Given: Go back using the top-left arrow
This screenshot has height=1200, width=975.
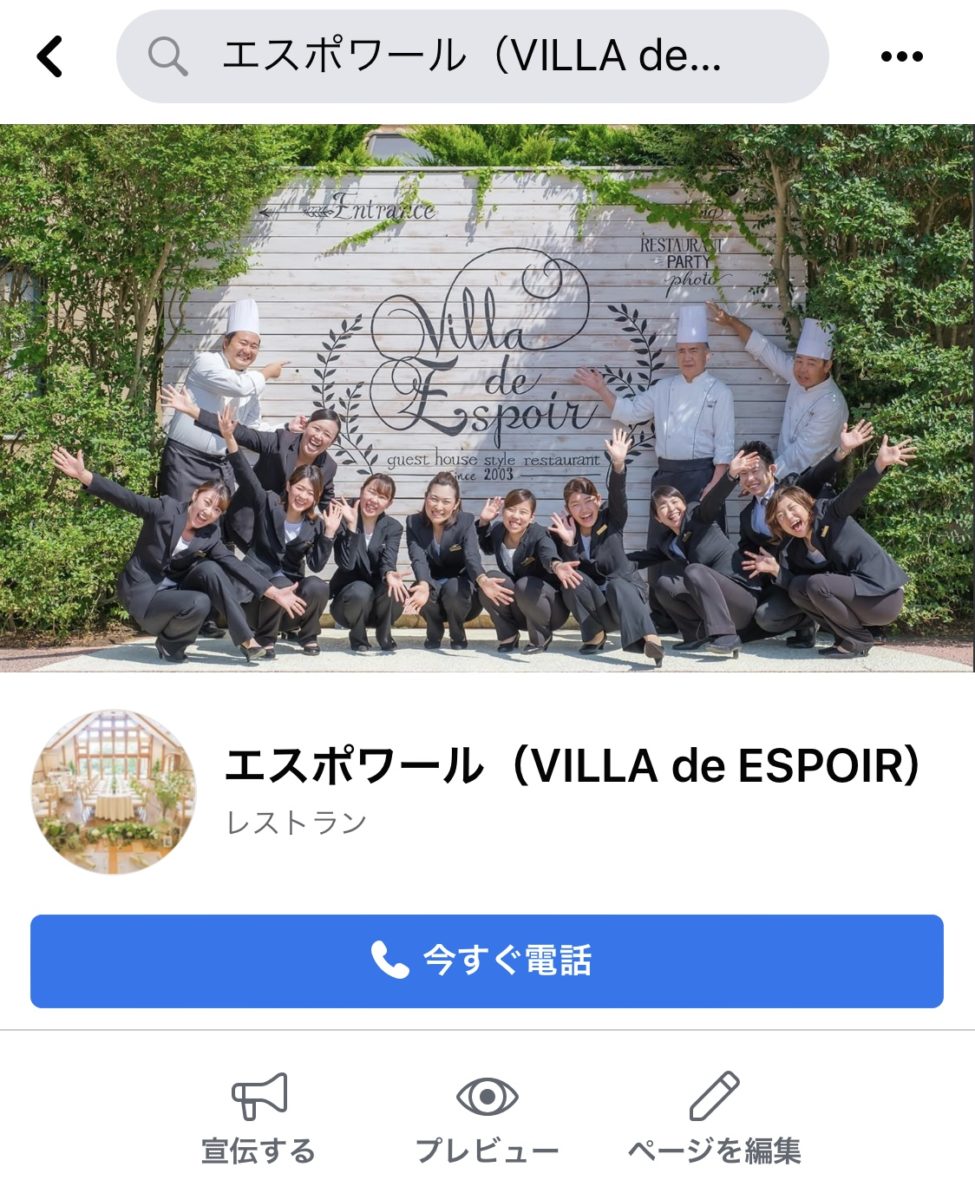Looking at the screenshot, I should pos(50,57).
